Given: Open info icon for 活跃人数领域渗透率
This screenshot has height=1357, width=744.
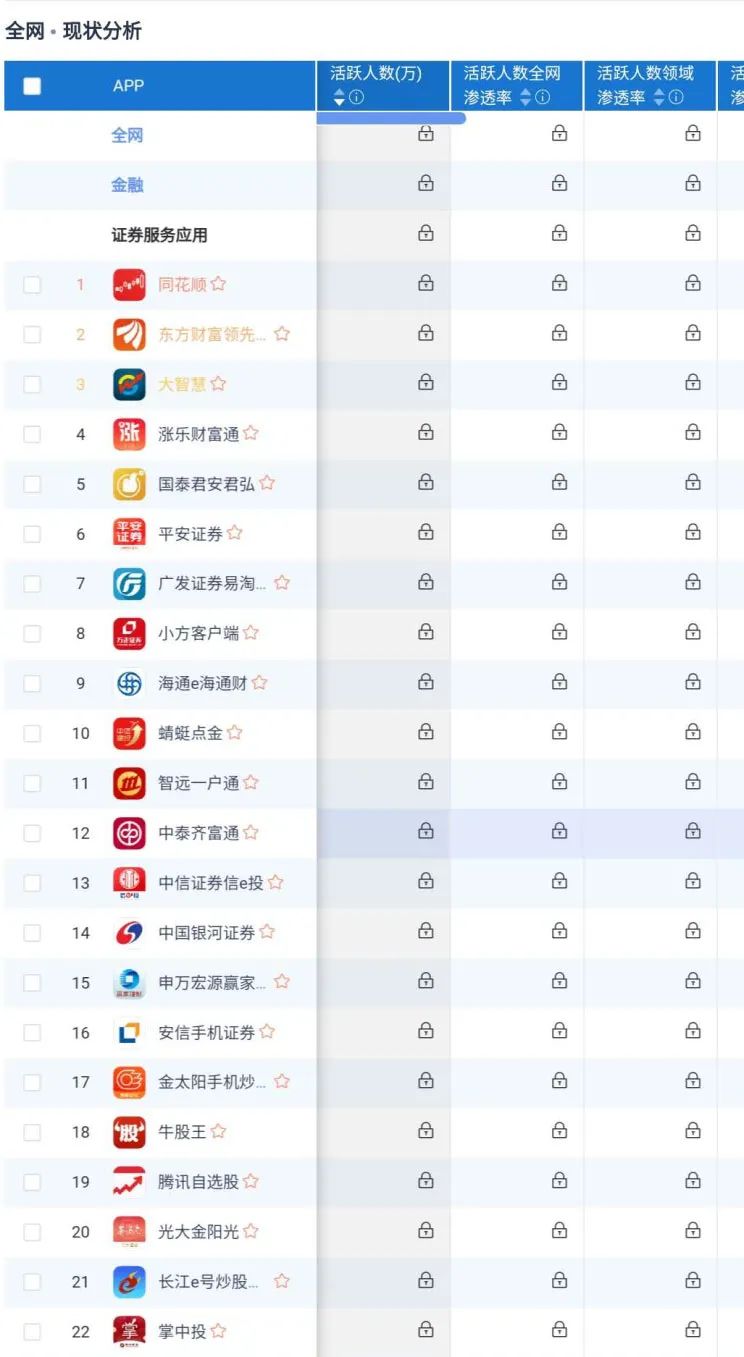Looking at the screenshot, I should coord(677,98).
